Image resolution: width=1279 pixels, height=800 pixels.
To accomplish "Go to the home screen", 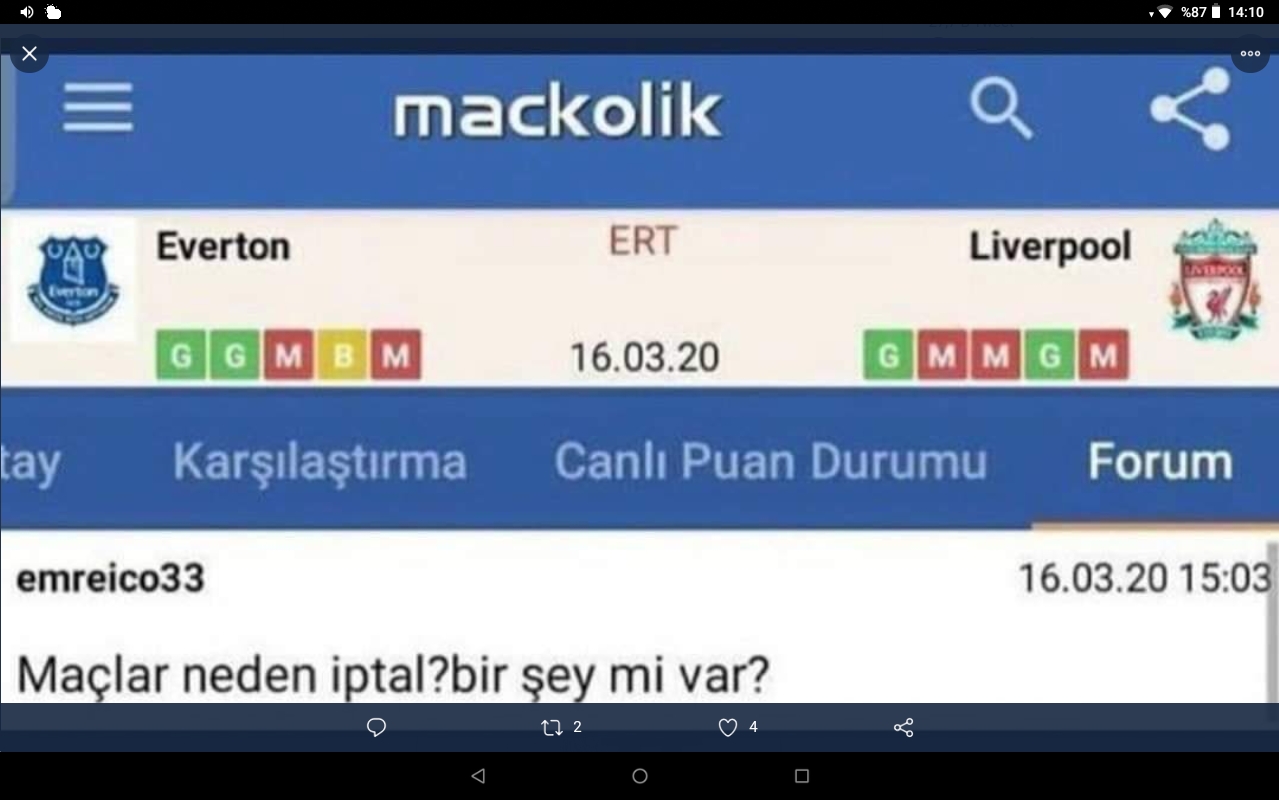I will 640,775.
